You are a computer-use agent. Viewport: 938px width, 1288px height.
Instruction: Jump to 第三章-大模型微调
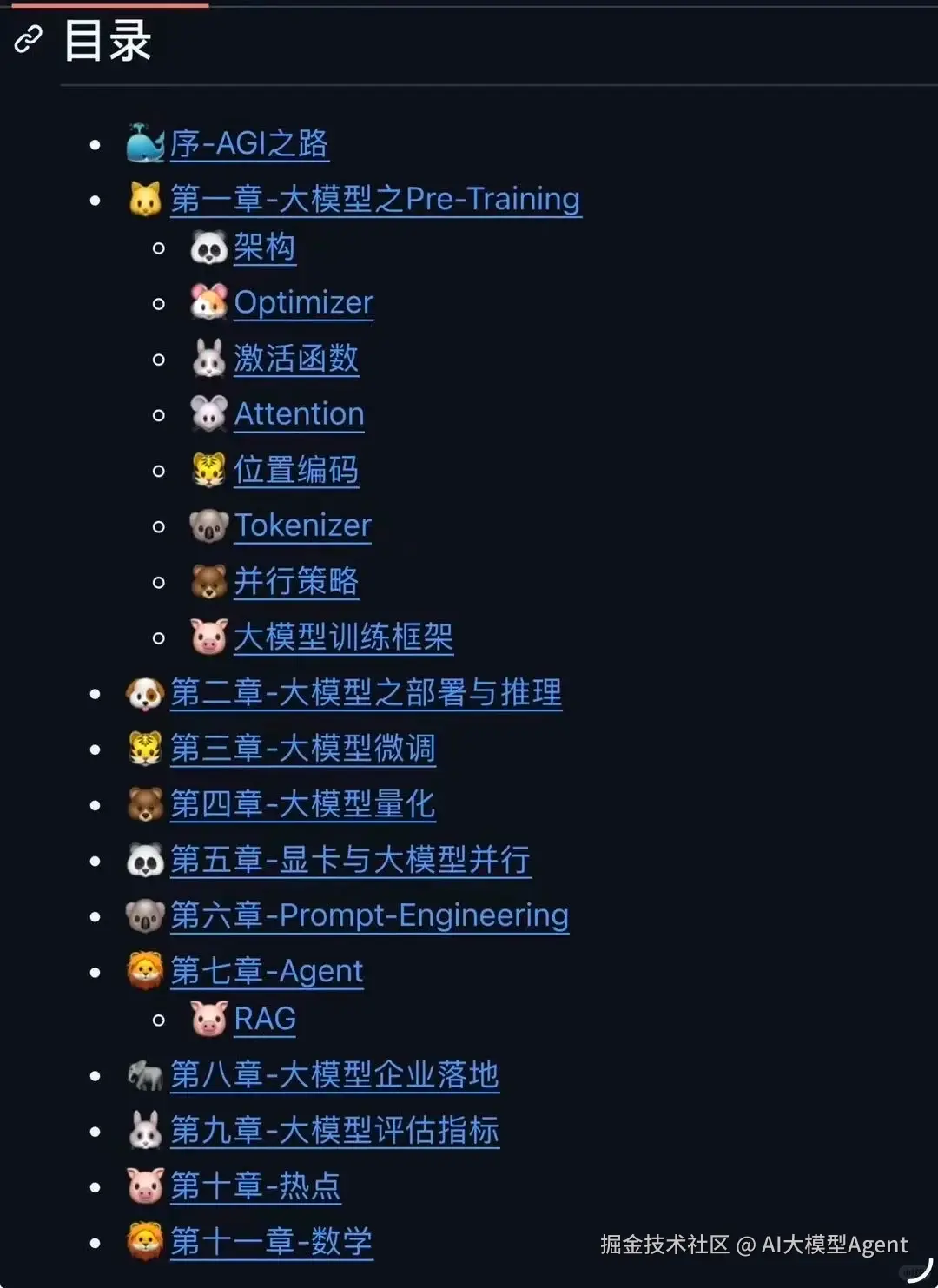tap(302, 748)
